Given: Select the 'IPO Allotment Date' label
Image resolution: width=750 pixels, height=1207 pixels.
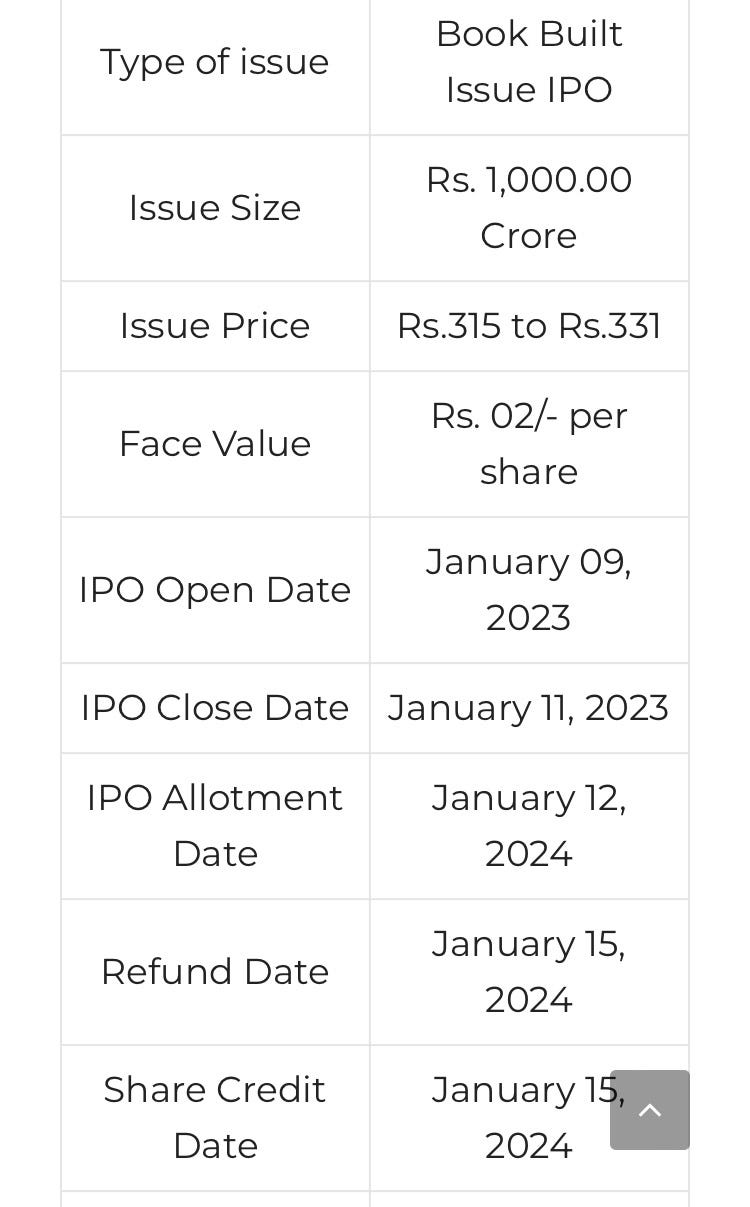Looking at the screenshot, I should (214, 825).
